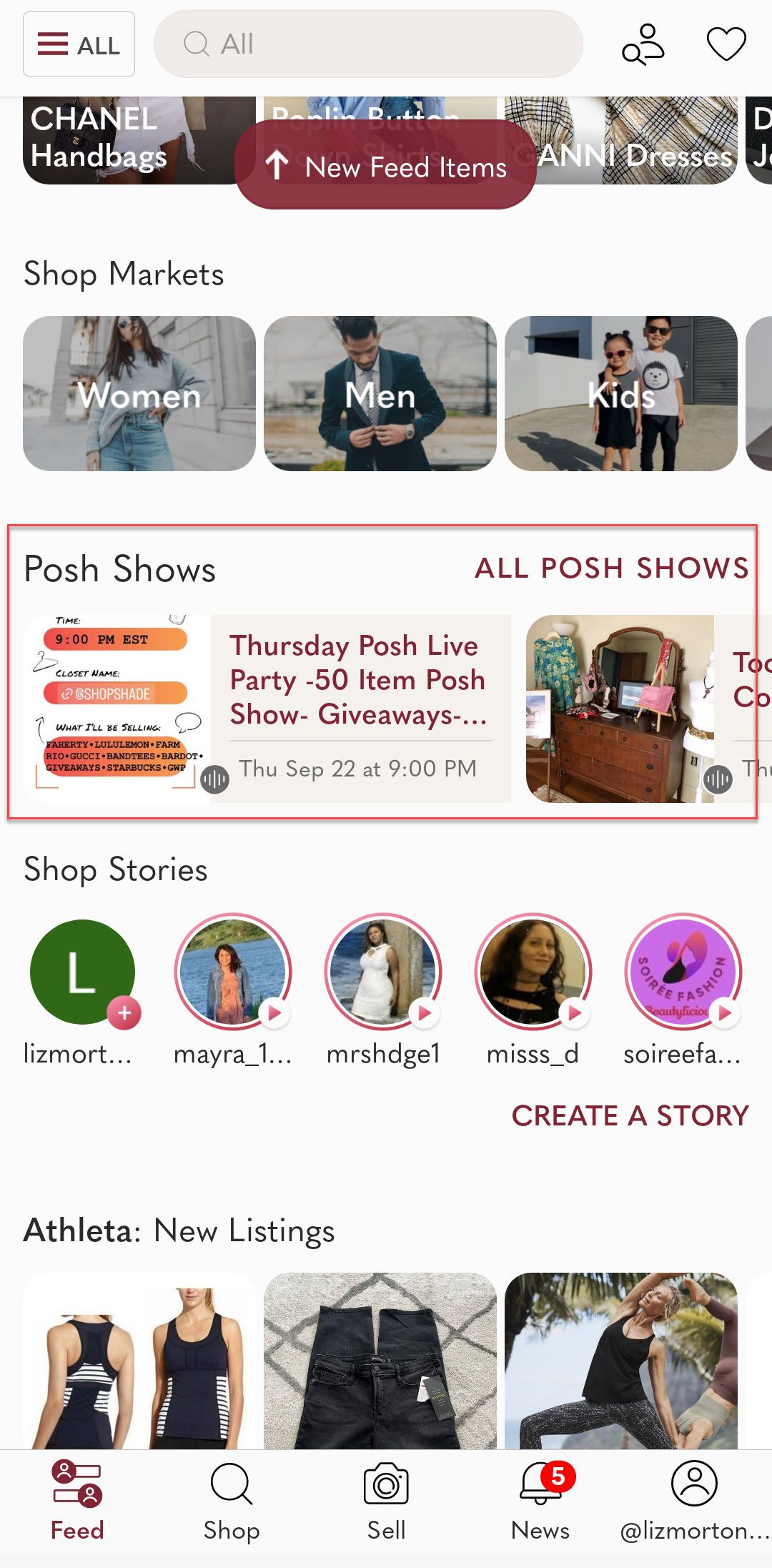
Task: Watch mayra_1 story
Action: 233,973
